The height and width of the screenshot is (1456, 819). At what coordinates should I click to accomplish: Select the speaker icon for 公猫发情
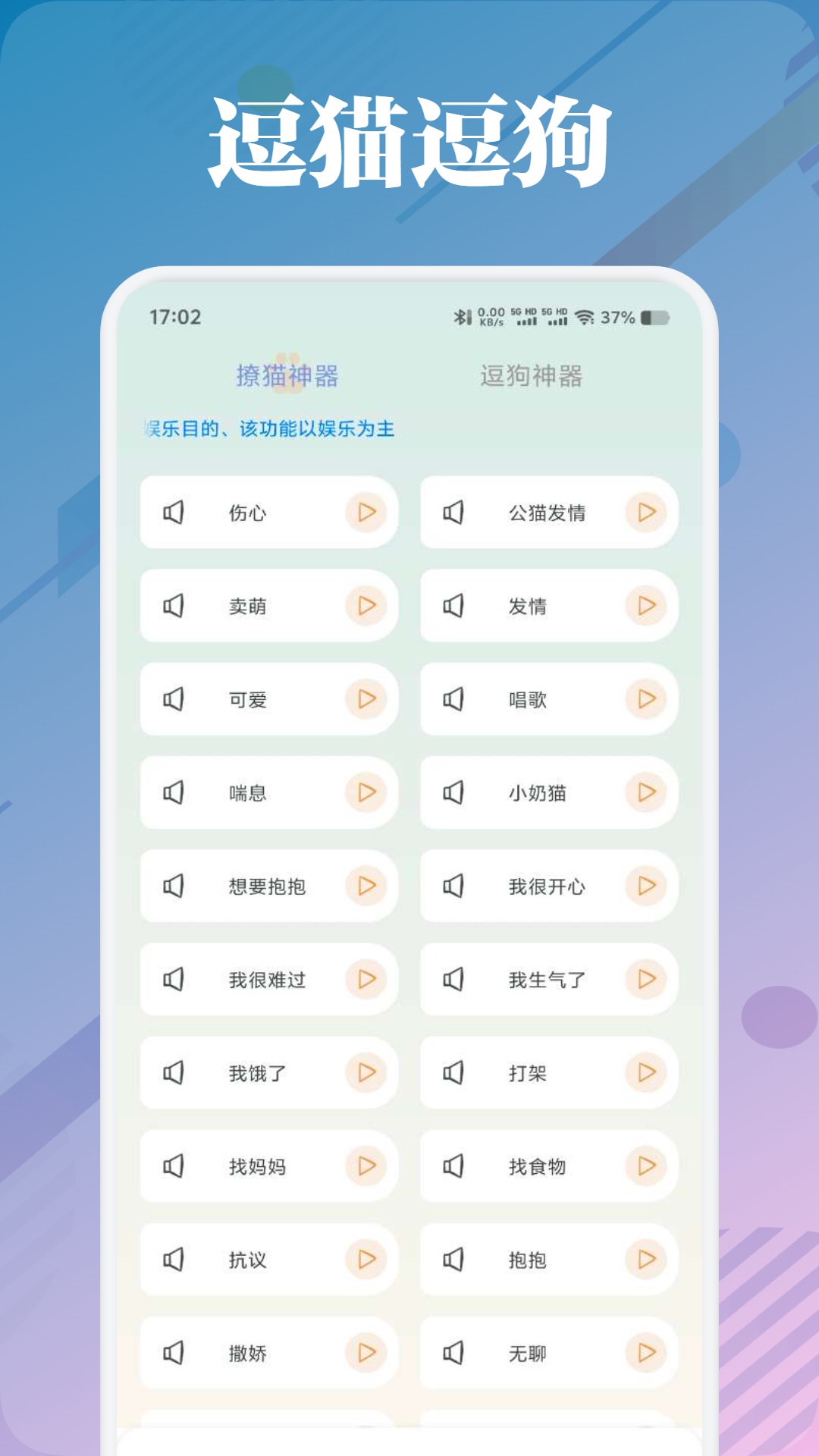click(x=455, y=513)
